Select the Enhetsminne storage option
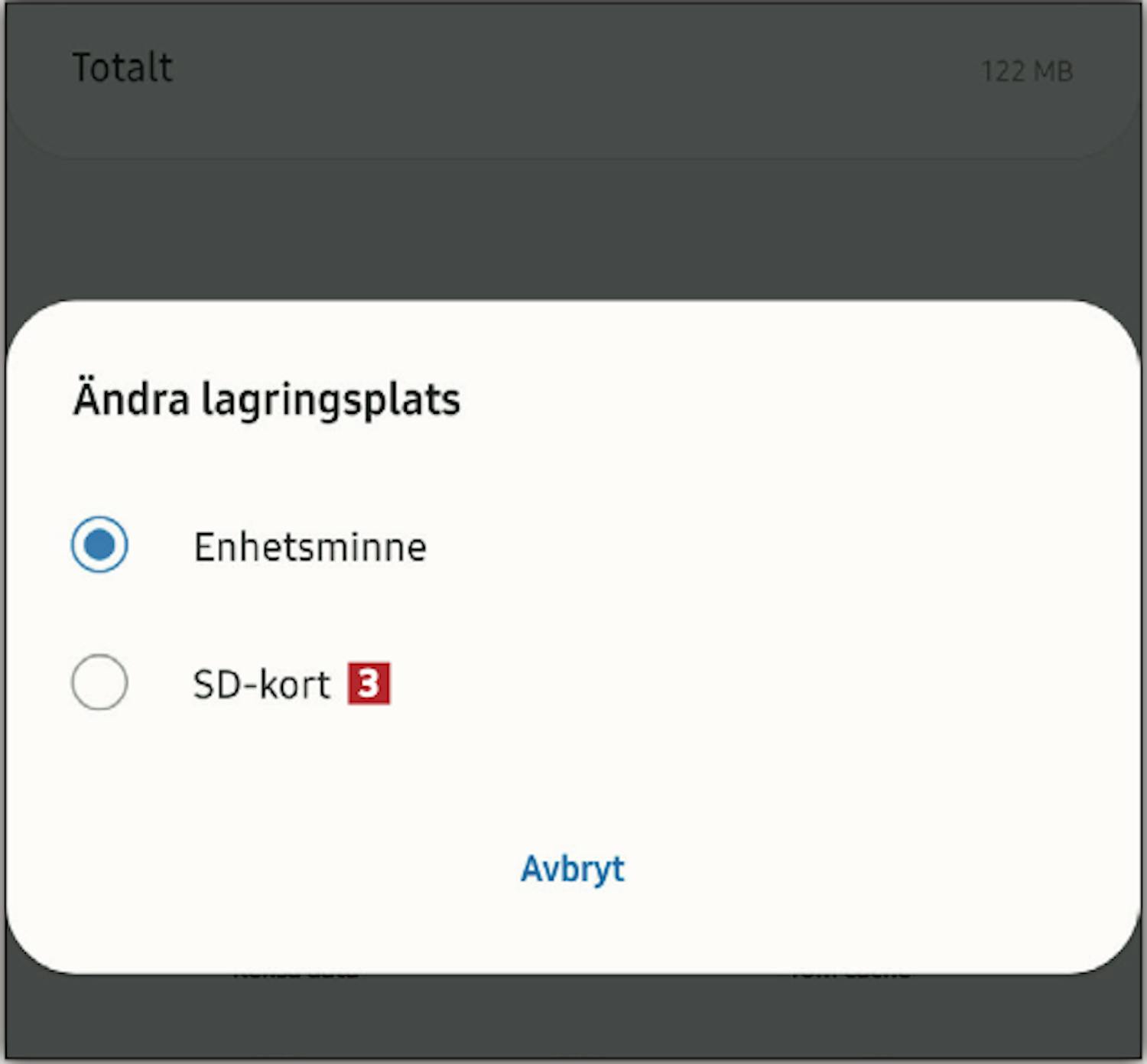 click(99, 545)
